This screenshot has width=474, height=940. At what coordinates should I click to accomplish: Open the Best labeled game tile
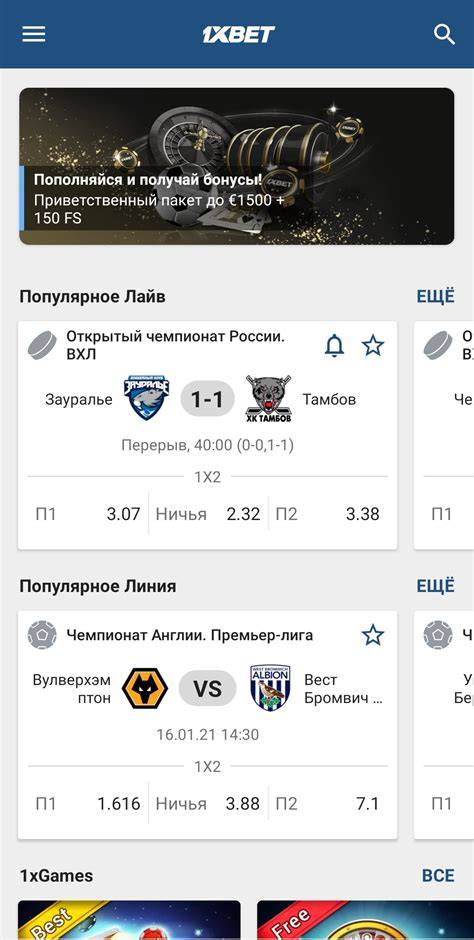(x=129, y=920)
